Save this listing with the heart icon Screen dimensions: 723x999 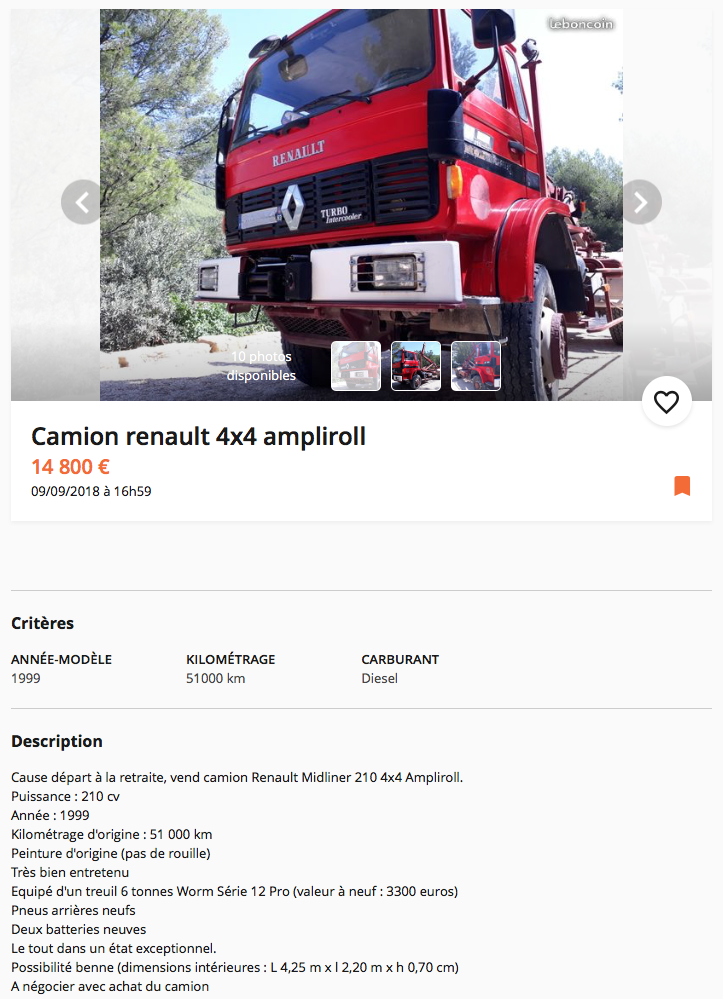(666, 402)
